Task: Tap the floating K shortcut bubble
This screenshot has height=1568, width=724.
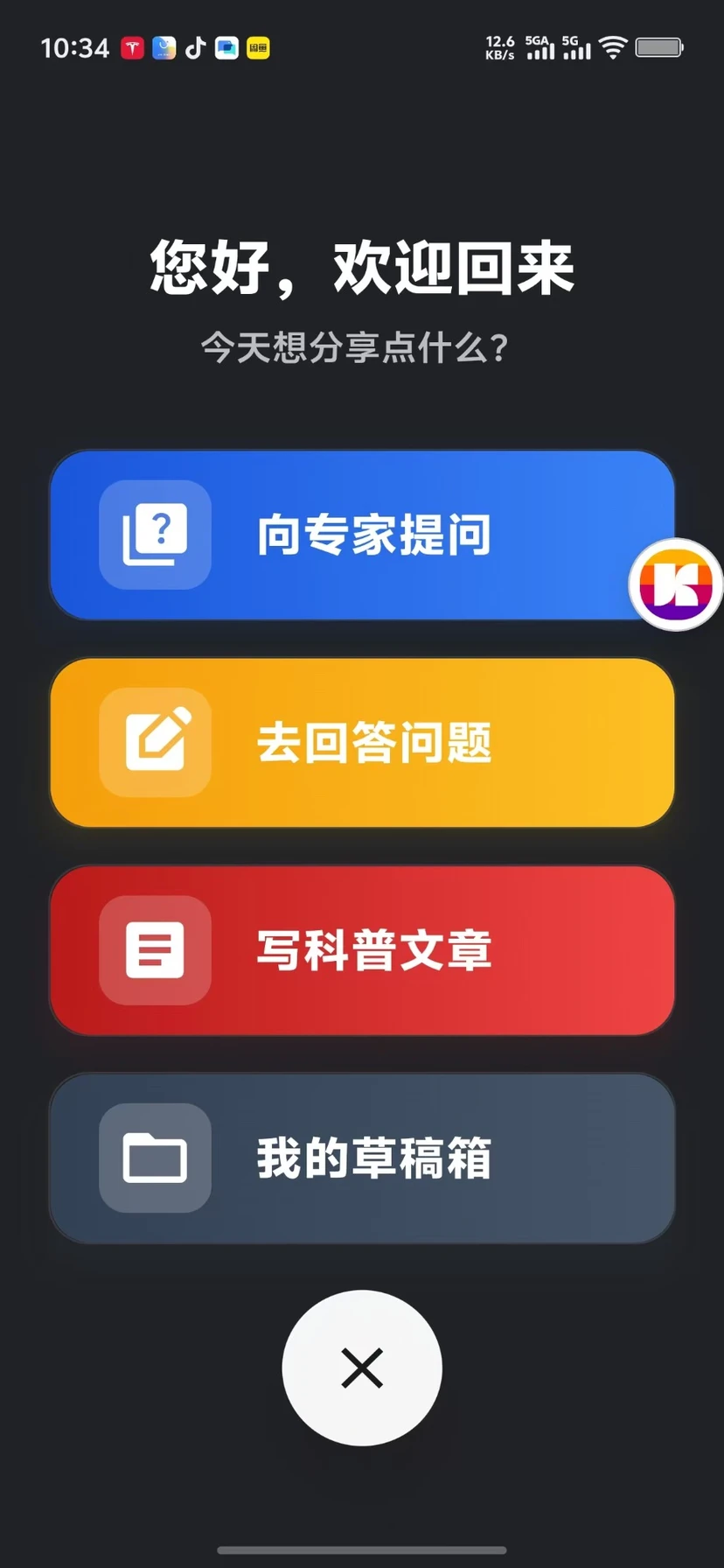Action: click(676, 584)
